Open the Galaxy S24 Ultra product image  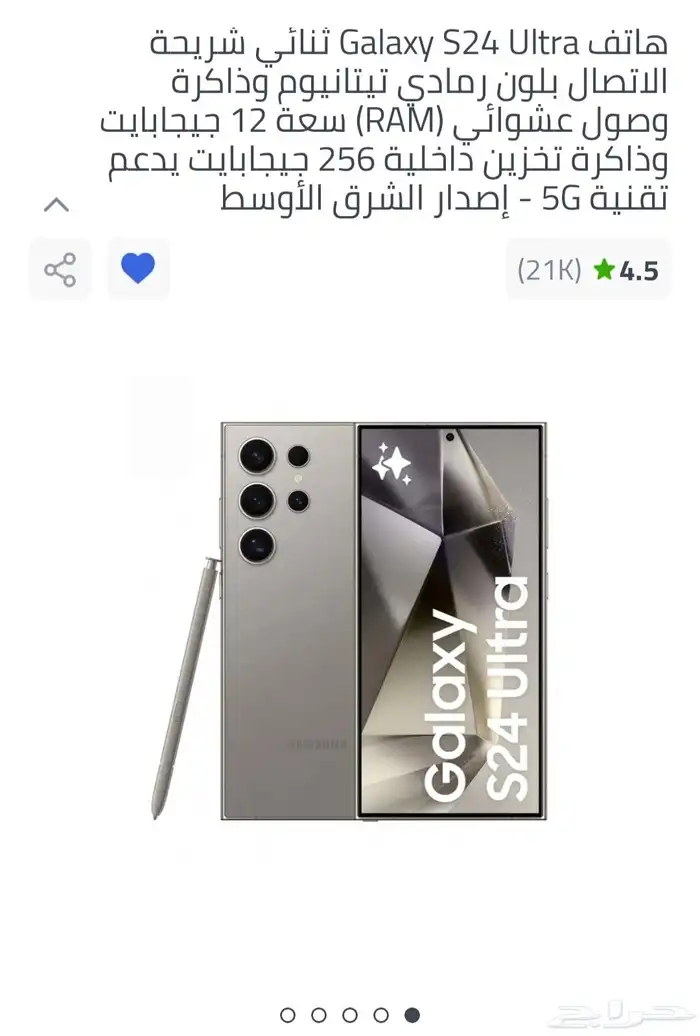tap(349, 621)
